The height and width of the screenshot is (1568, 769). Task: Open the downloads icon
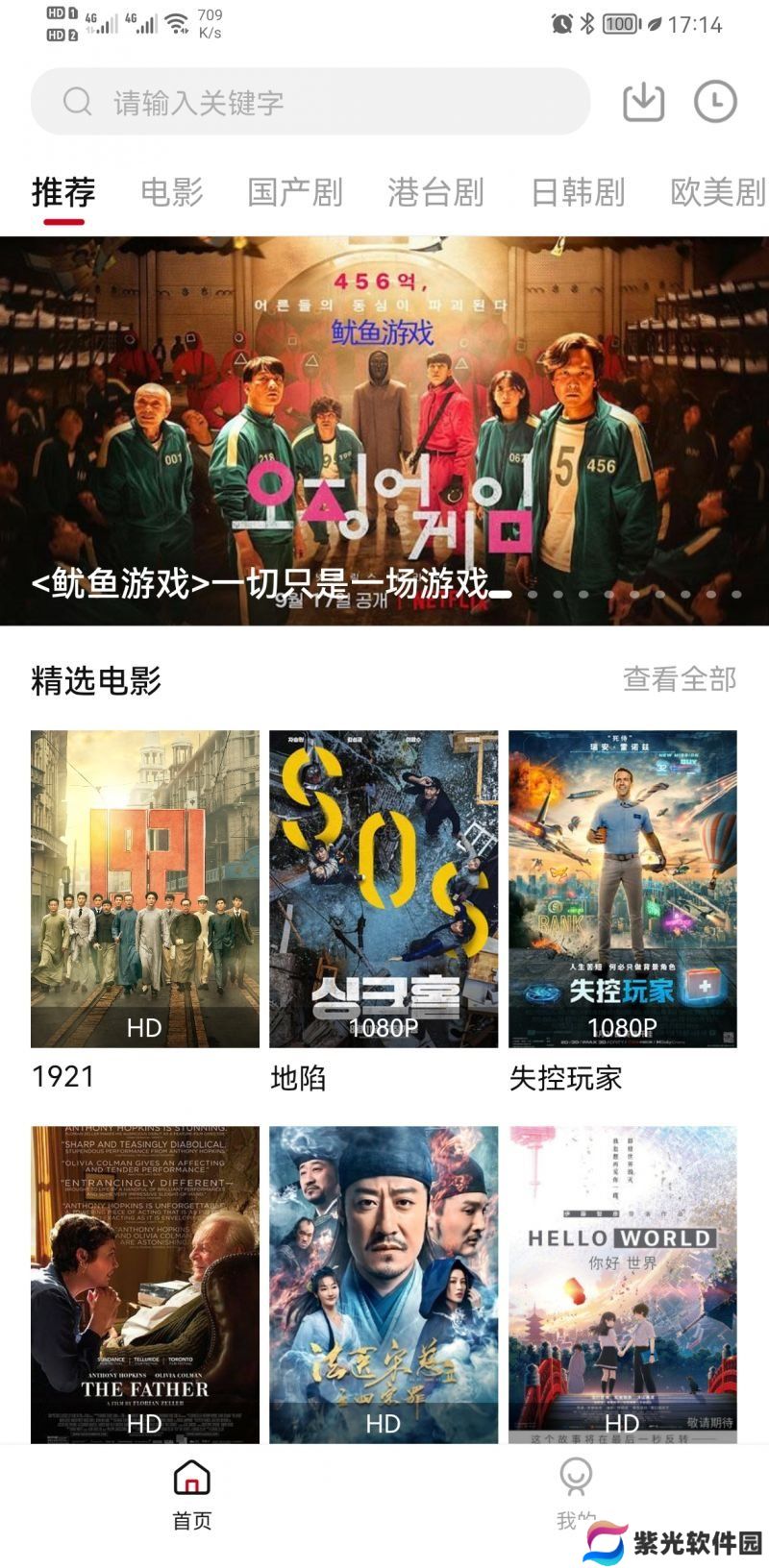pos(643,102)
